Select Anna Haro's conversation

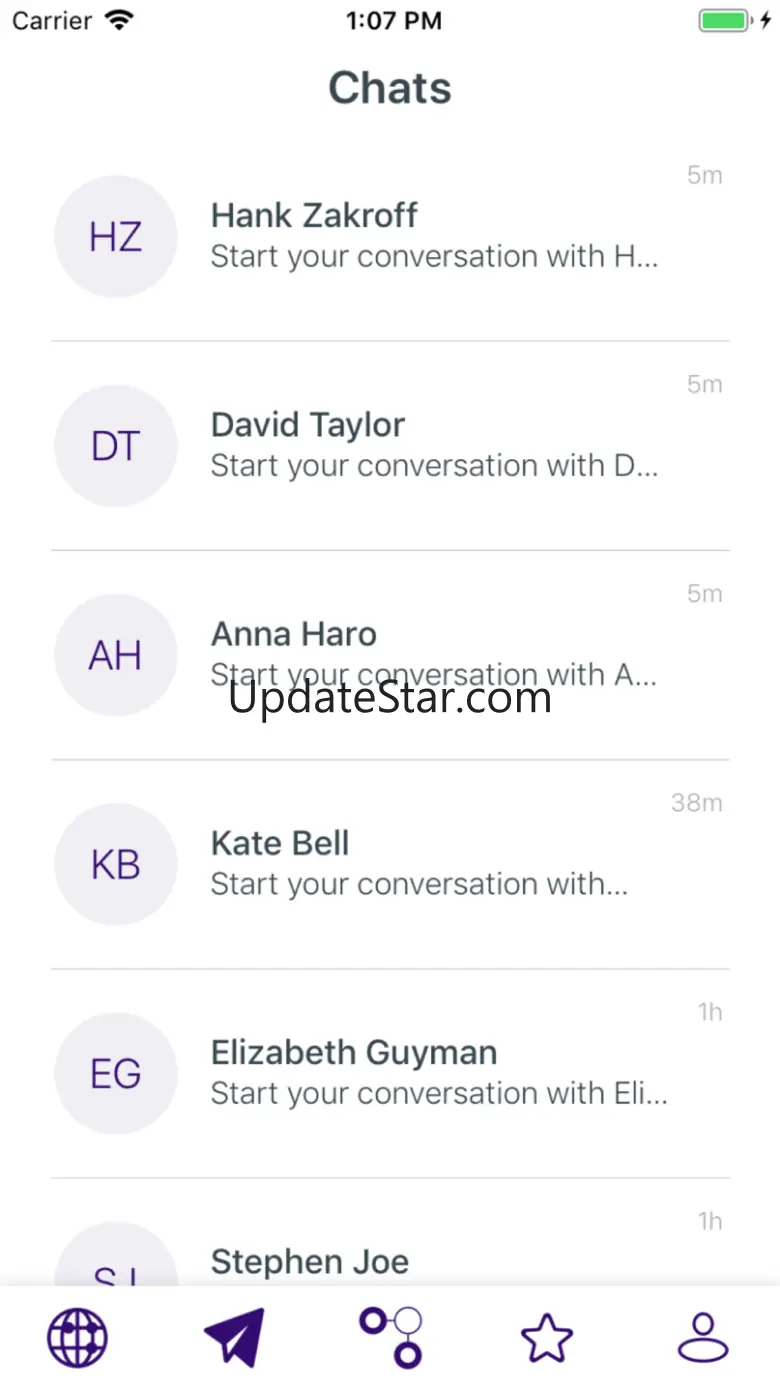[x=390, y=654]
